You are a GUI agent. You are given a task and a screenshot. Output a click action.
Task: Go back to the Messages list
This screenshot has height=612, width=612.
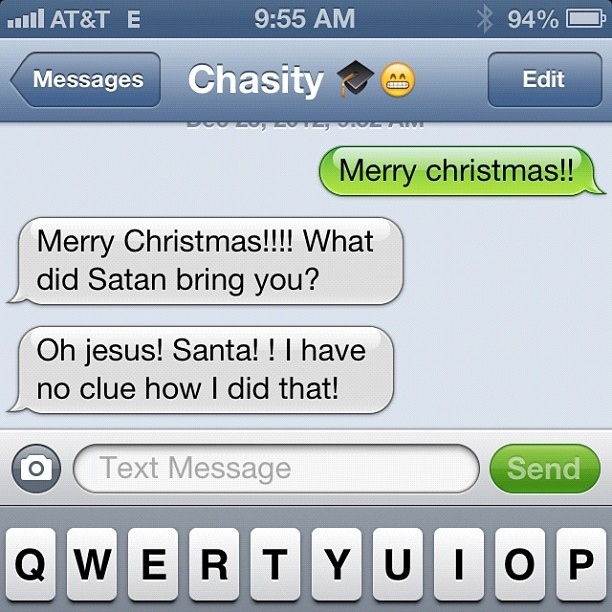tap(86, 80)
